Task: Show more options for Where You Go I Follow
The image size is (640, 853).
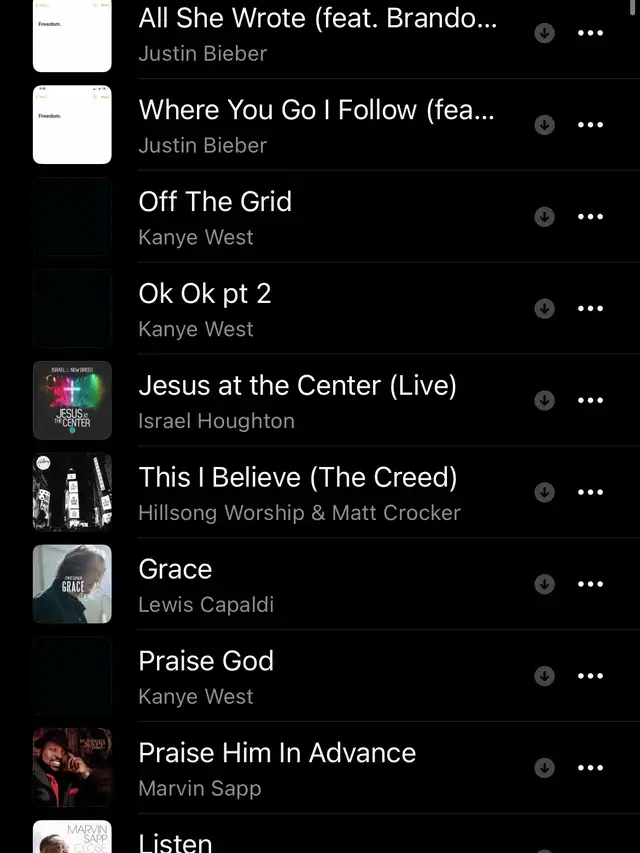Action: 591,125
